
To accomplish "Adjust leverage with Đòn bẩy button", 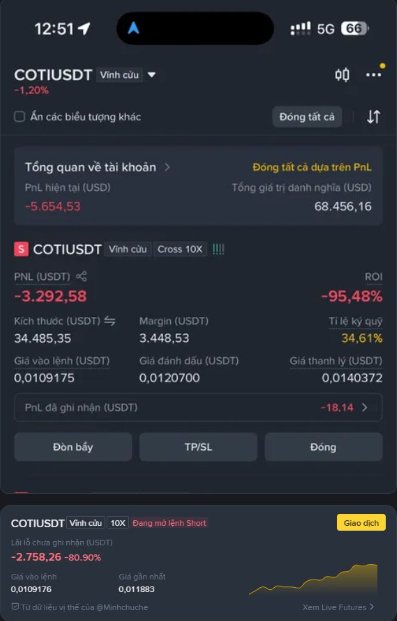I will pyautogui.click(x=73, y=447).
